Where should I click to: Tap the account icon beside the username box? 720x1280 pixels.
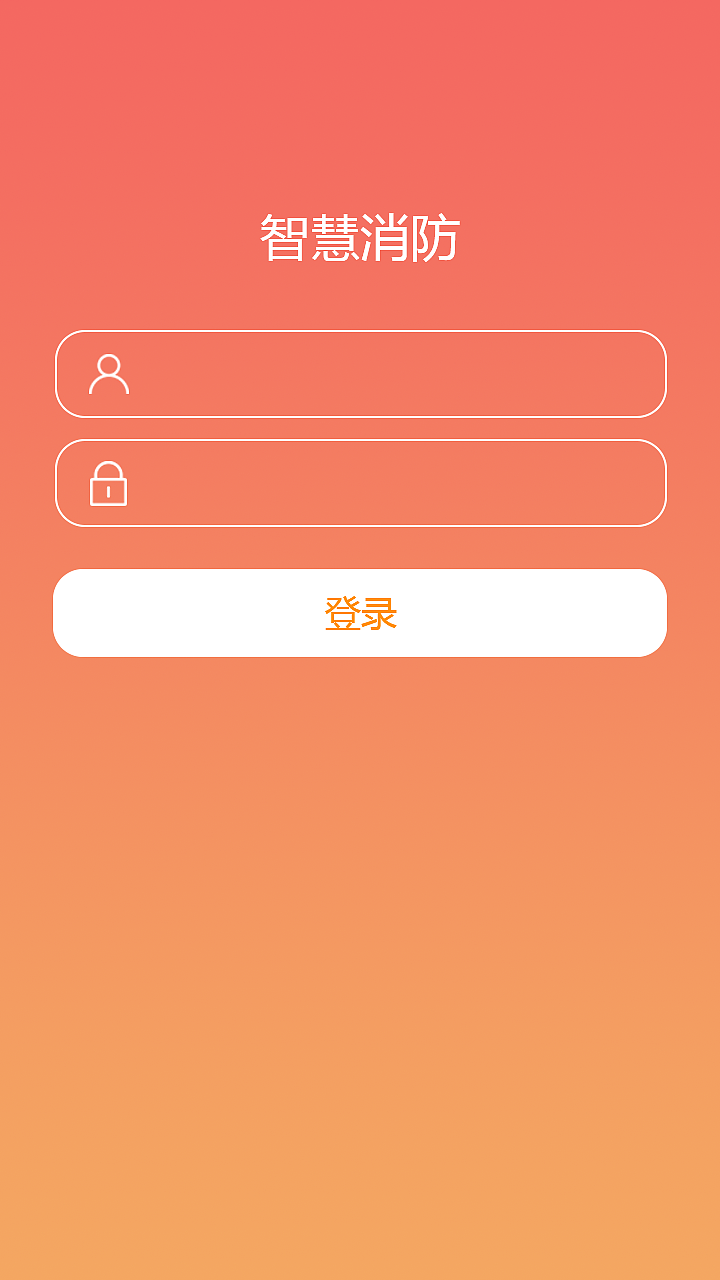point(110,375)
